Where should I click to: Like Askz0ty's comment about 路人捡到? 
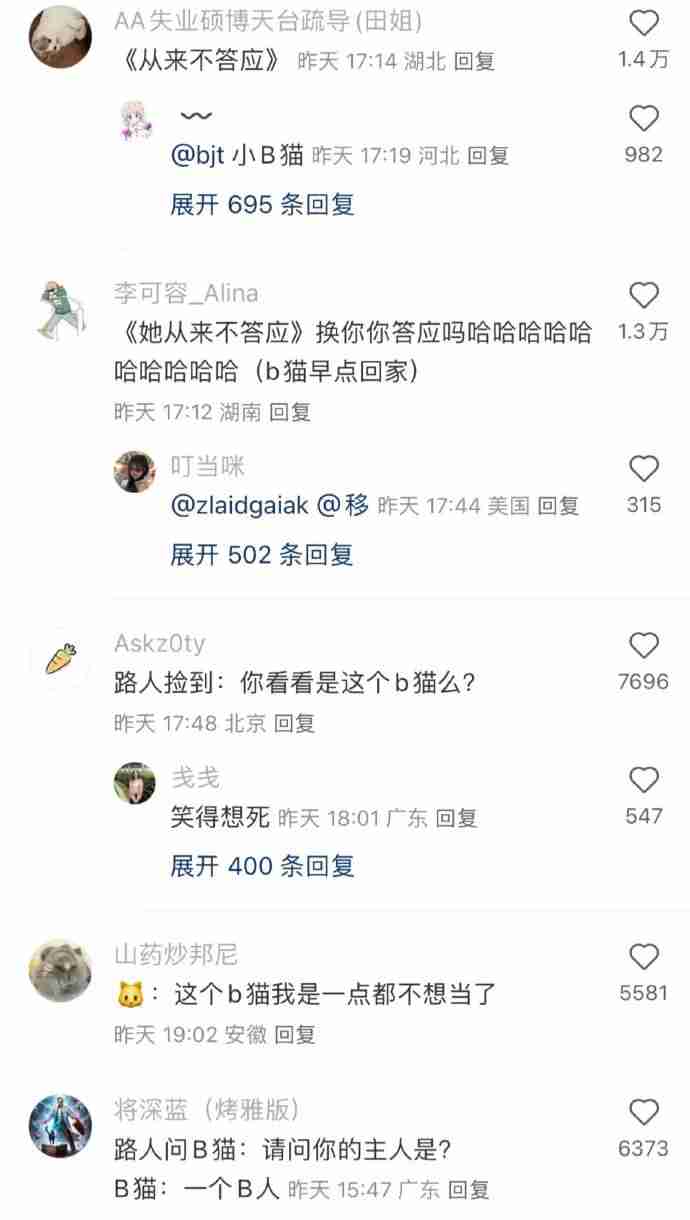(x=644, y=646)
